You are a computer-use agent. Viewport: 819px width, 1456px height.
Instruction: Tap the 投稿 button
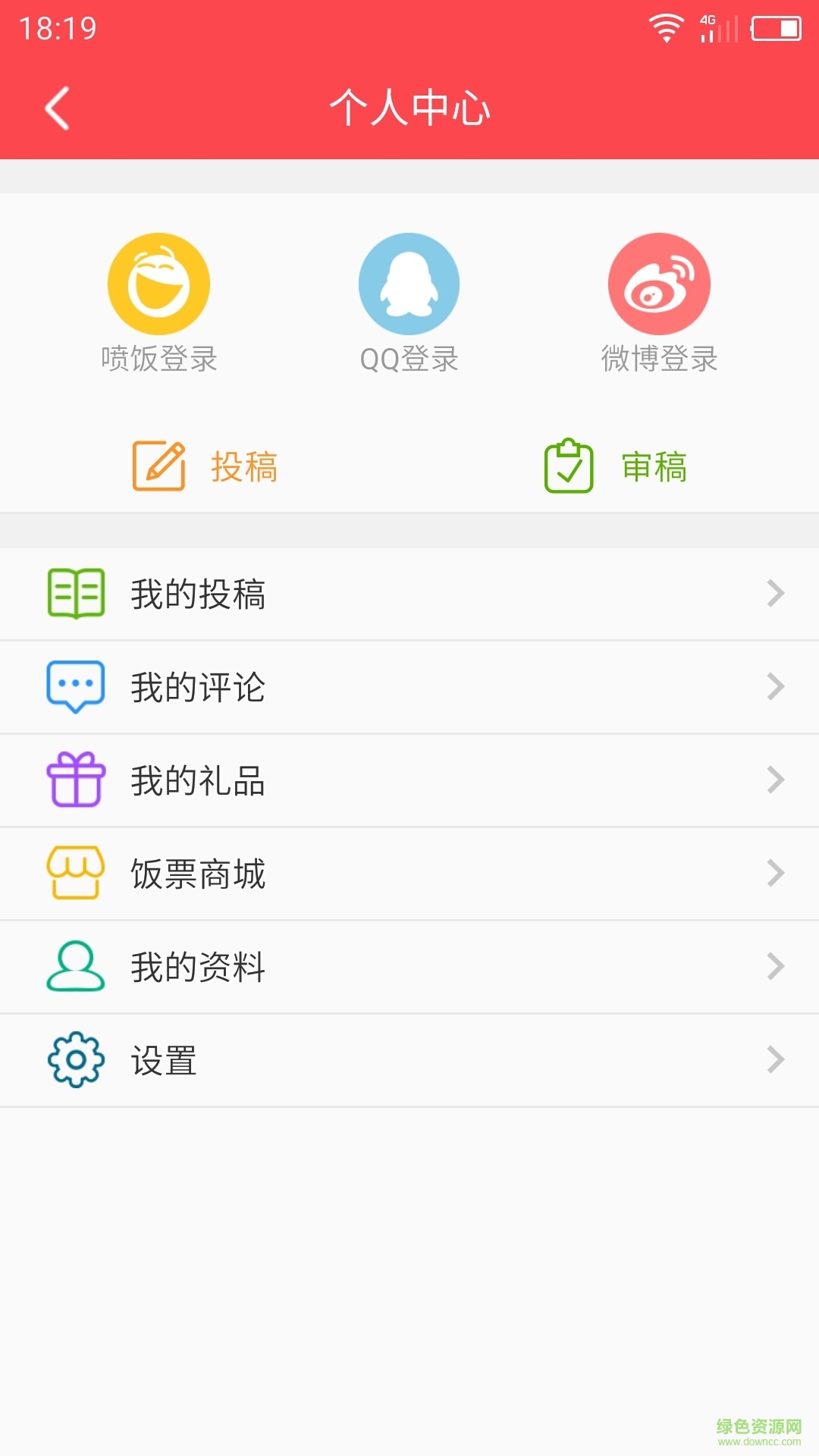(x=206, y=466)
